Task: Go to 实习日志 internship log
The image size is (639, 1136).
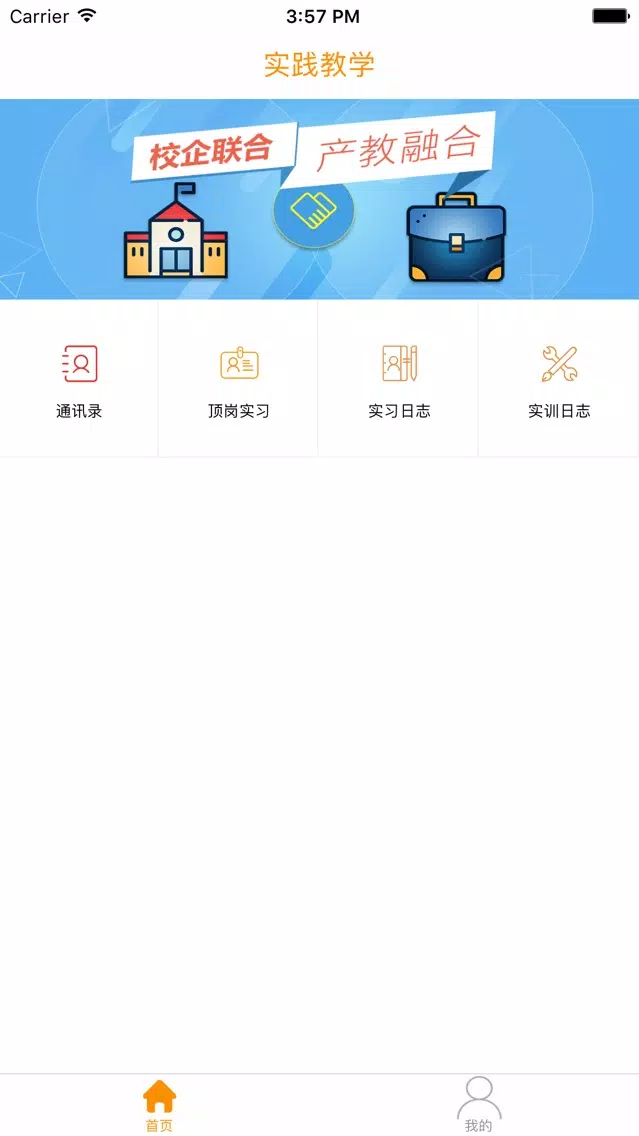Action: (x=399, y=380)
